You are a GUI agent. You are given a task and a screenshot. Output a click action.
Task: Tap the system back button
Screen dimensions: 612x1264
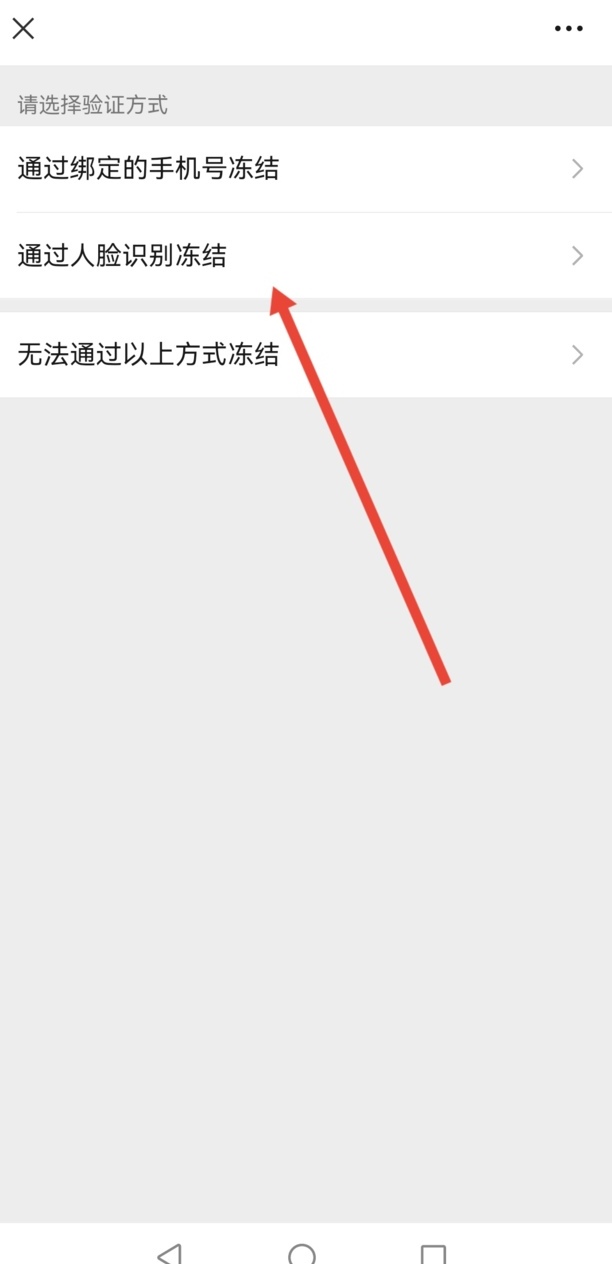click(170, 1253)
